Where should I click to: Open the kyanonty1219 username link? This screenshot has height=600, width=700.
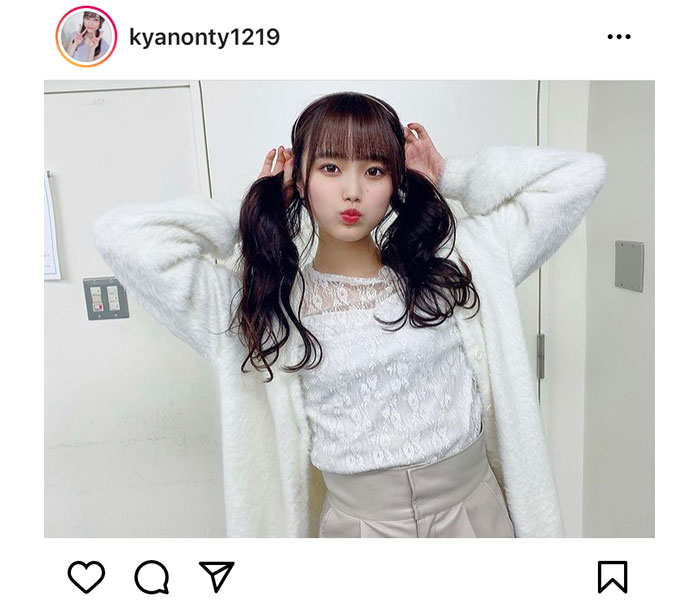204,38
